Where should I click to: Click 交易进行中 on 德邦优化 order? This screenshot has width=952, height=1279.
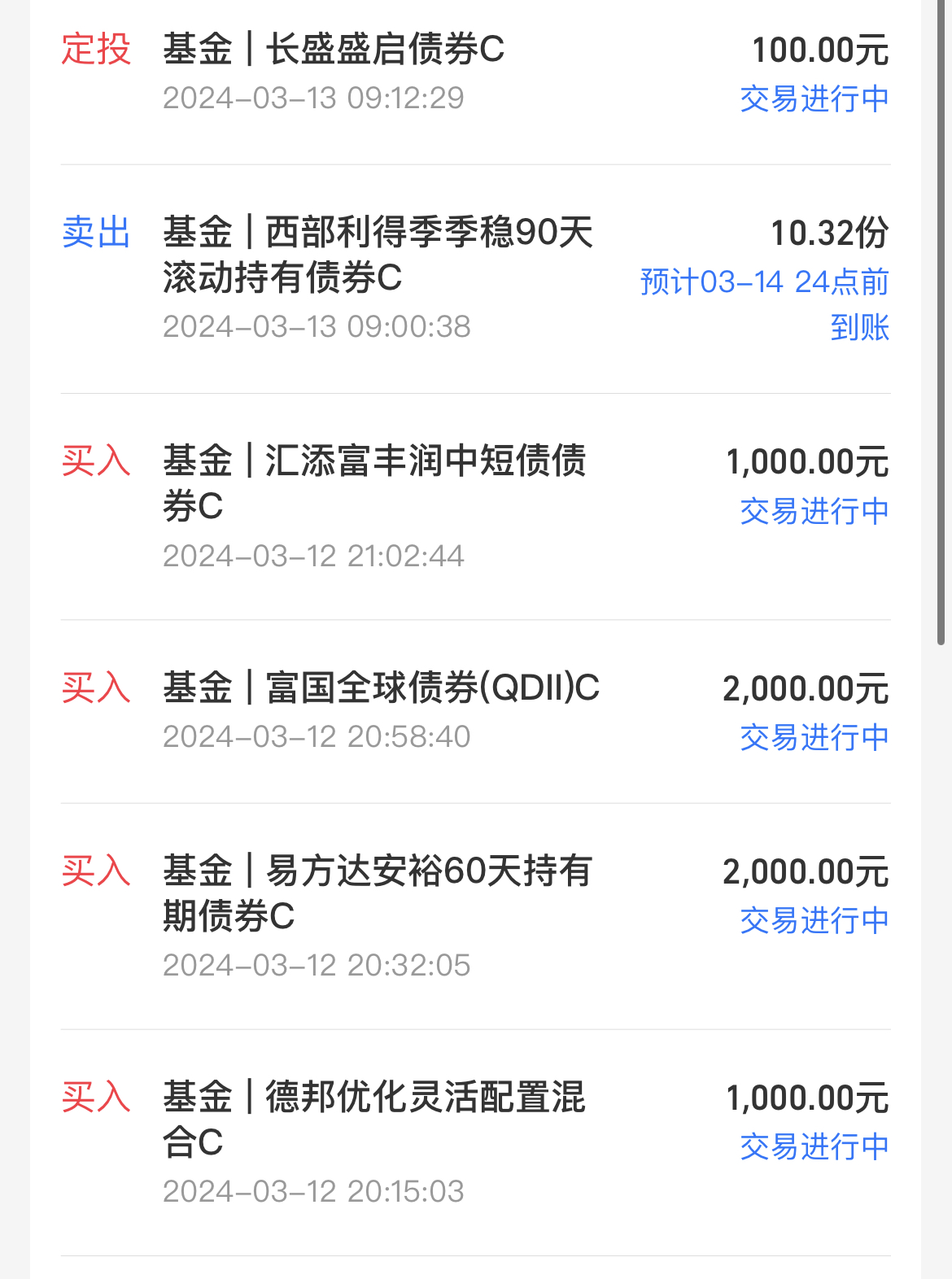(x=814, y=1146)
